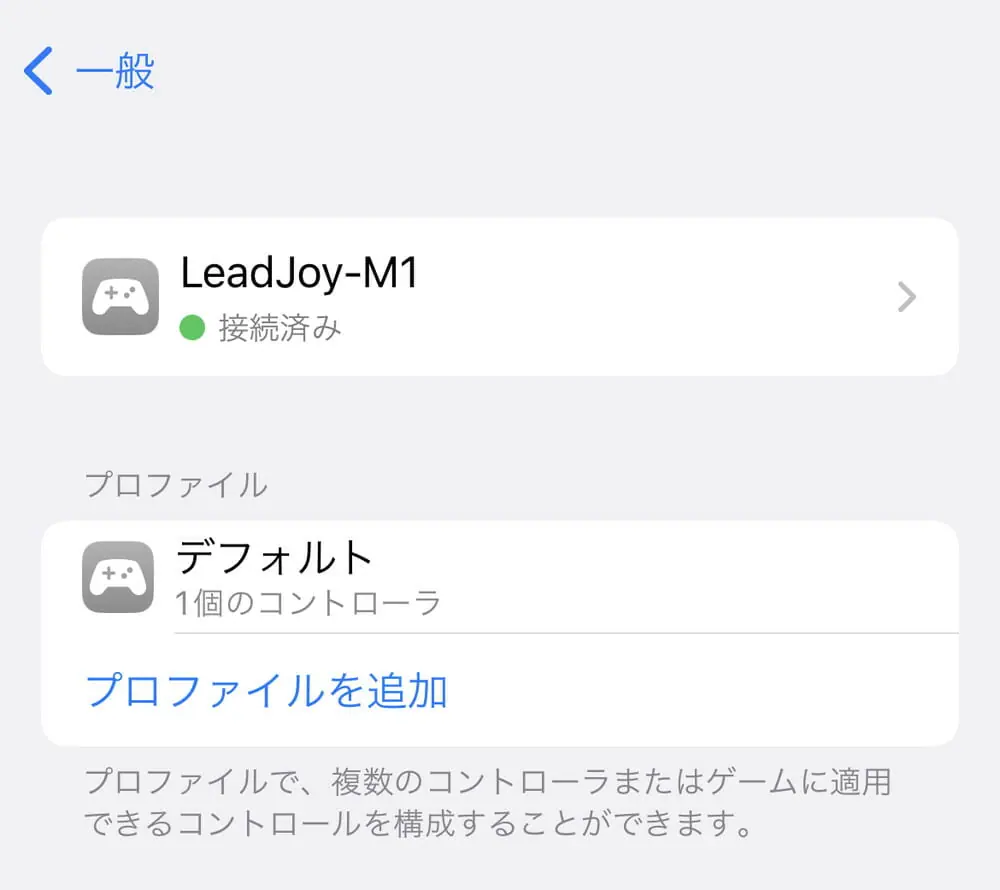Go back to 一般 settings
This screenshot has height=890, width=1000.
(88, 73)
